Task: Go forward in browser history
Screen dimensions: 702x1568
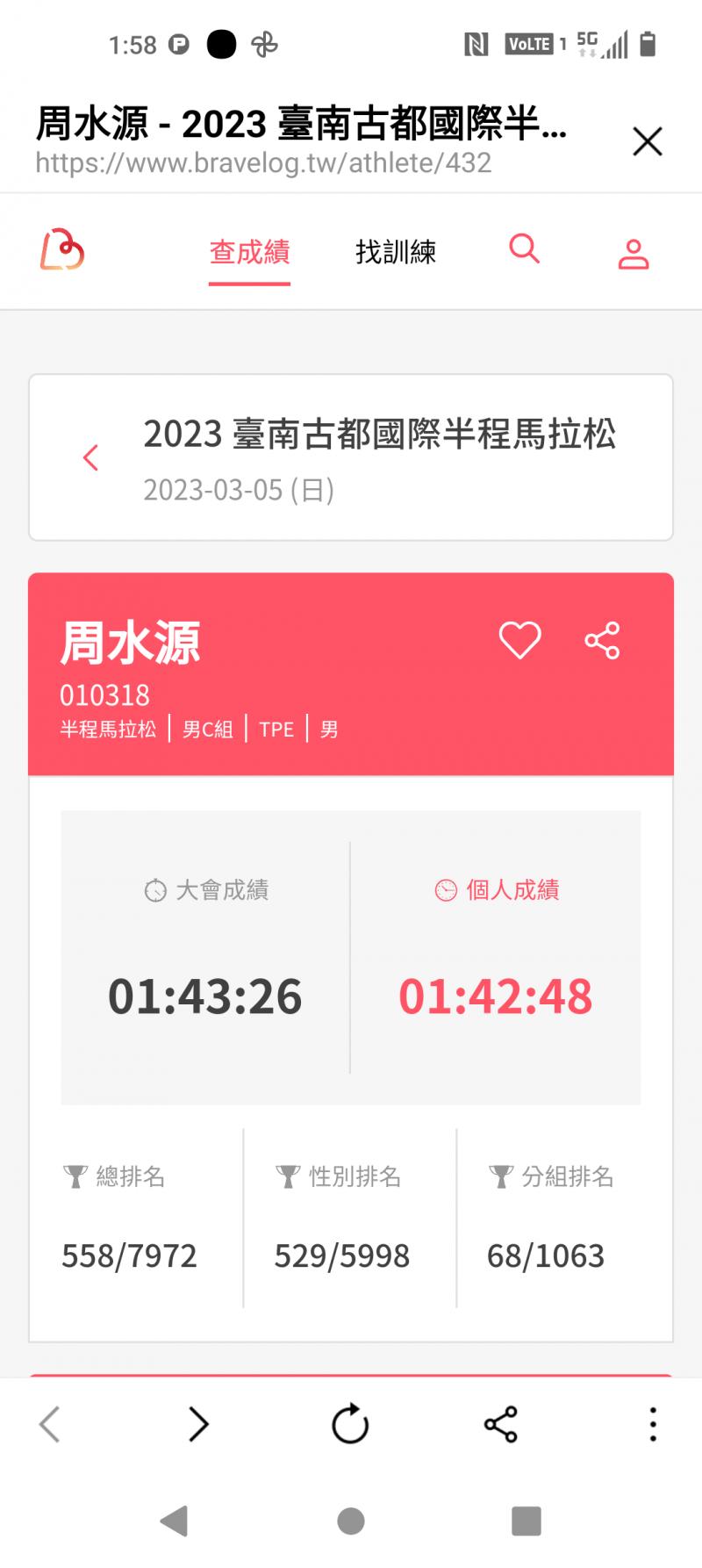Action: pos(199,1424)
